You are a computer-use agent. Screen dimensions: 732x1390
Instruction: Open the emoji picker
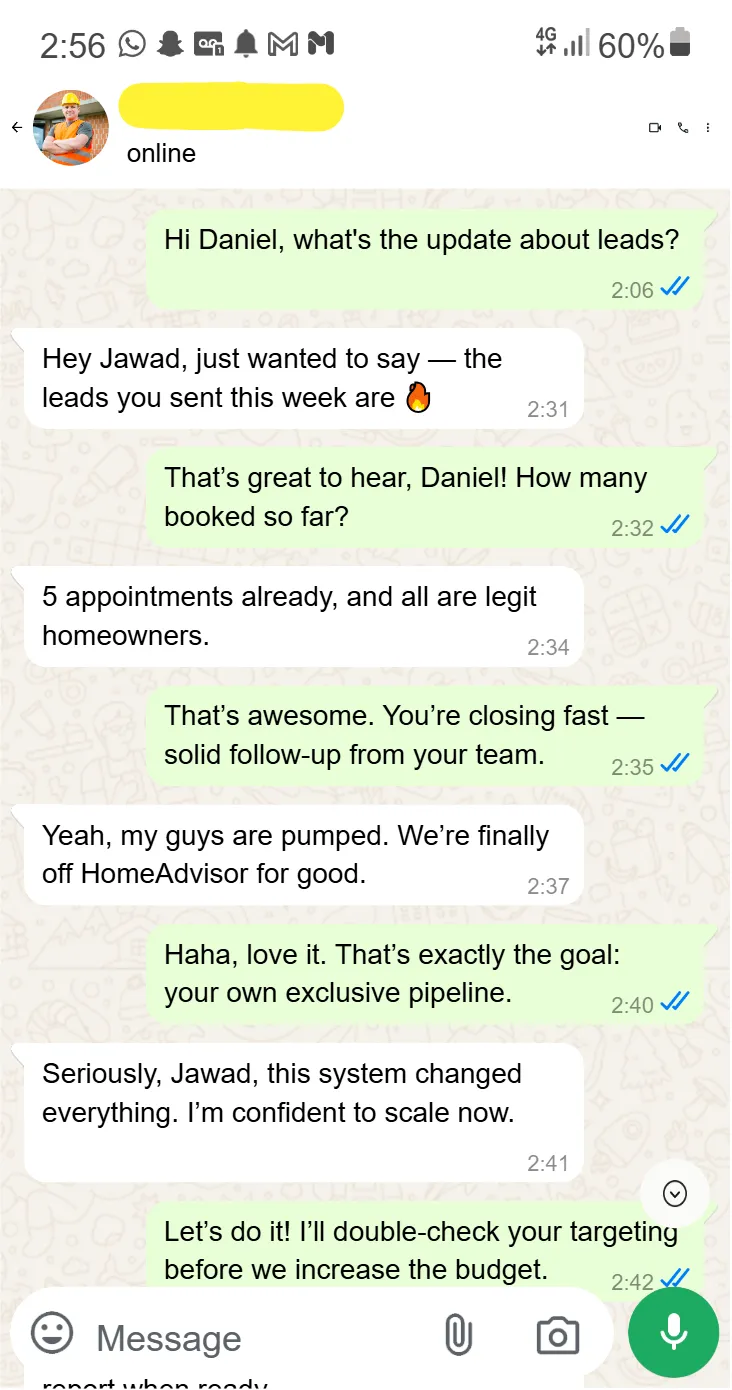(x=52, y=1333)
